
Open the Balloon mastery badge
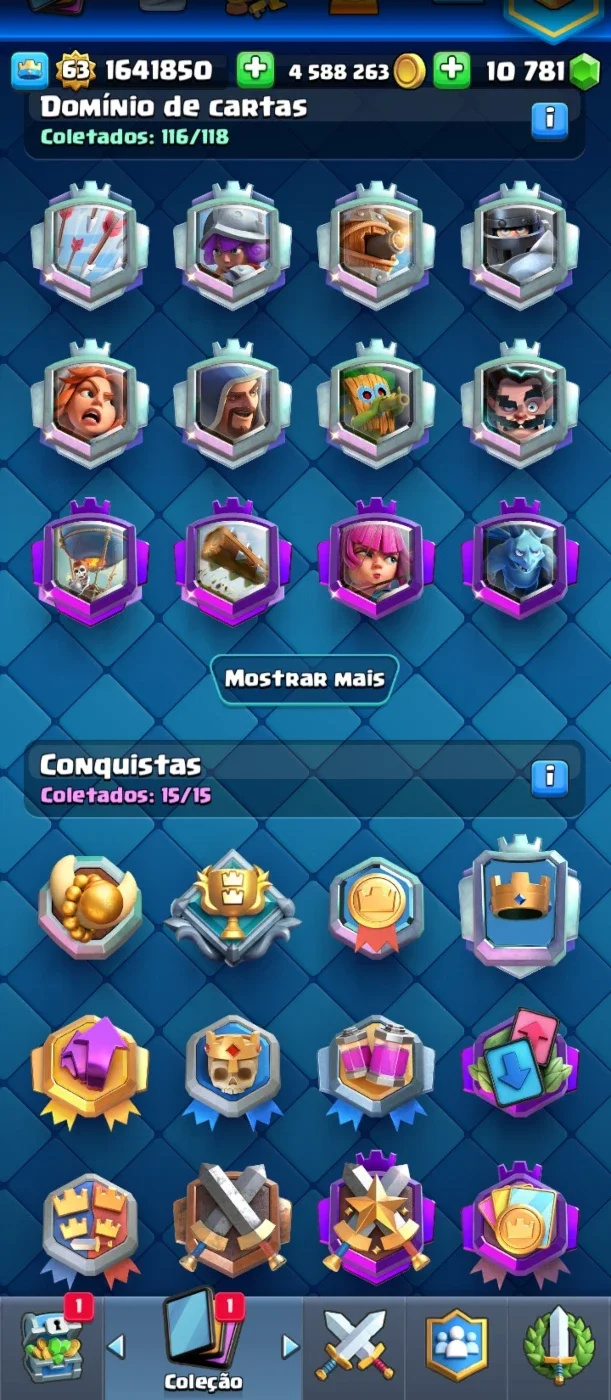coord(90,561)
